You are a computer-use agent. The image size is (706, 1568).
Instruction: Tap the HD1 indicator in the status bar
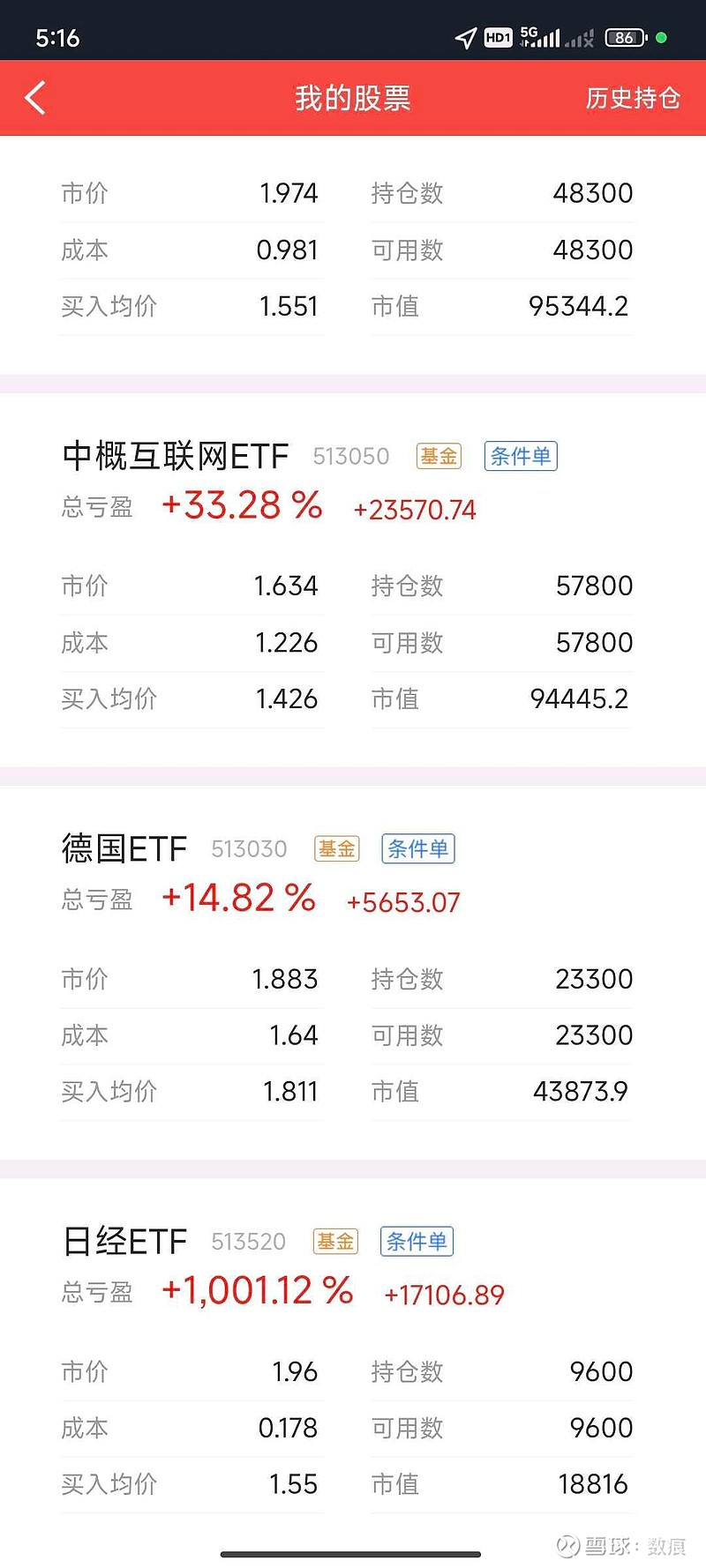point(499,37)
